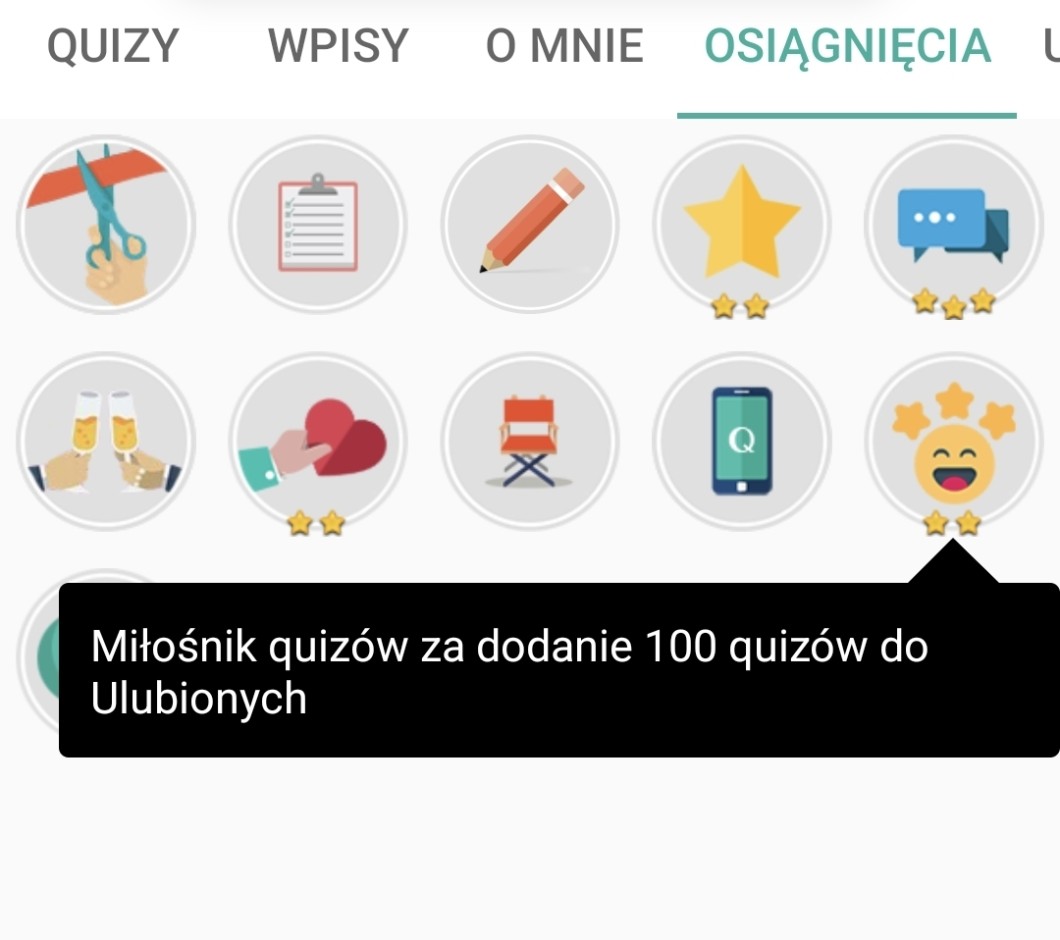Switch to the QUIZY tab
This screenshot has width=1060, height=940.
[113, 47]
